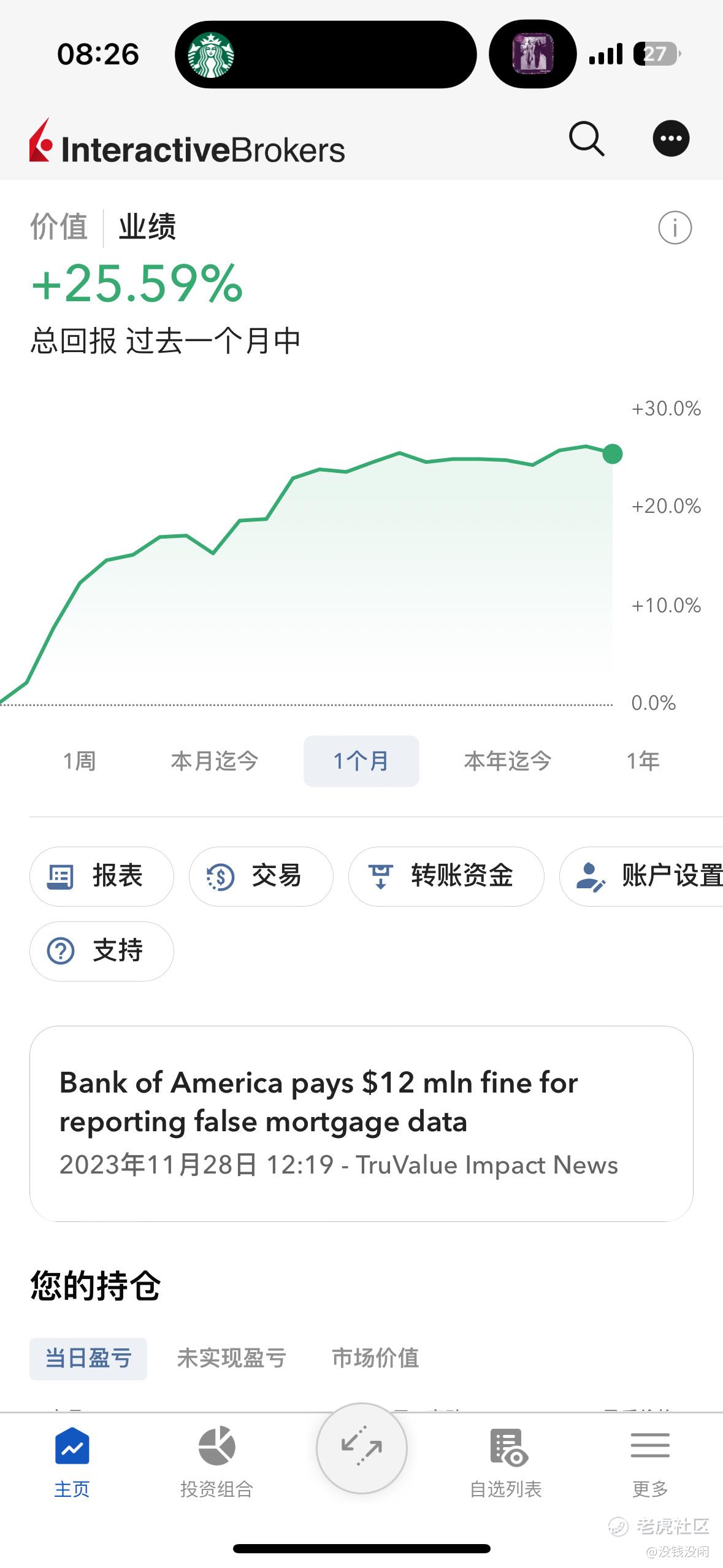Screen dimensions: 723x1568
Task: Open the three-dot overflow menu
Action: click(671, 138)
